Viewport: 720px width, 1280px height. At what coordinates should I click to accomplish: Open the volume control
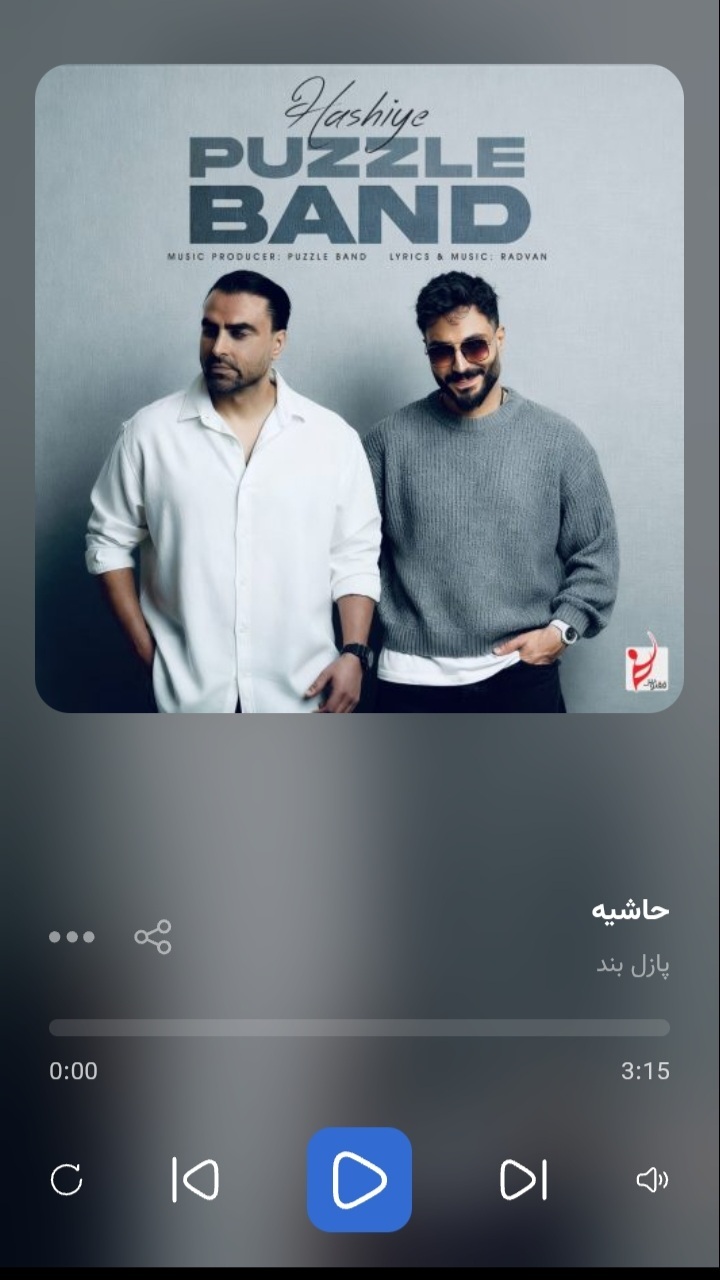652,1180
